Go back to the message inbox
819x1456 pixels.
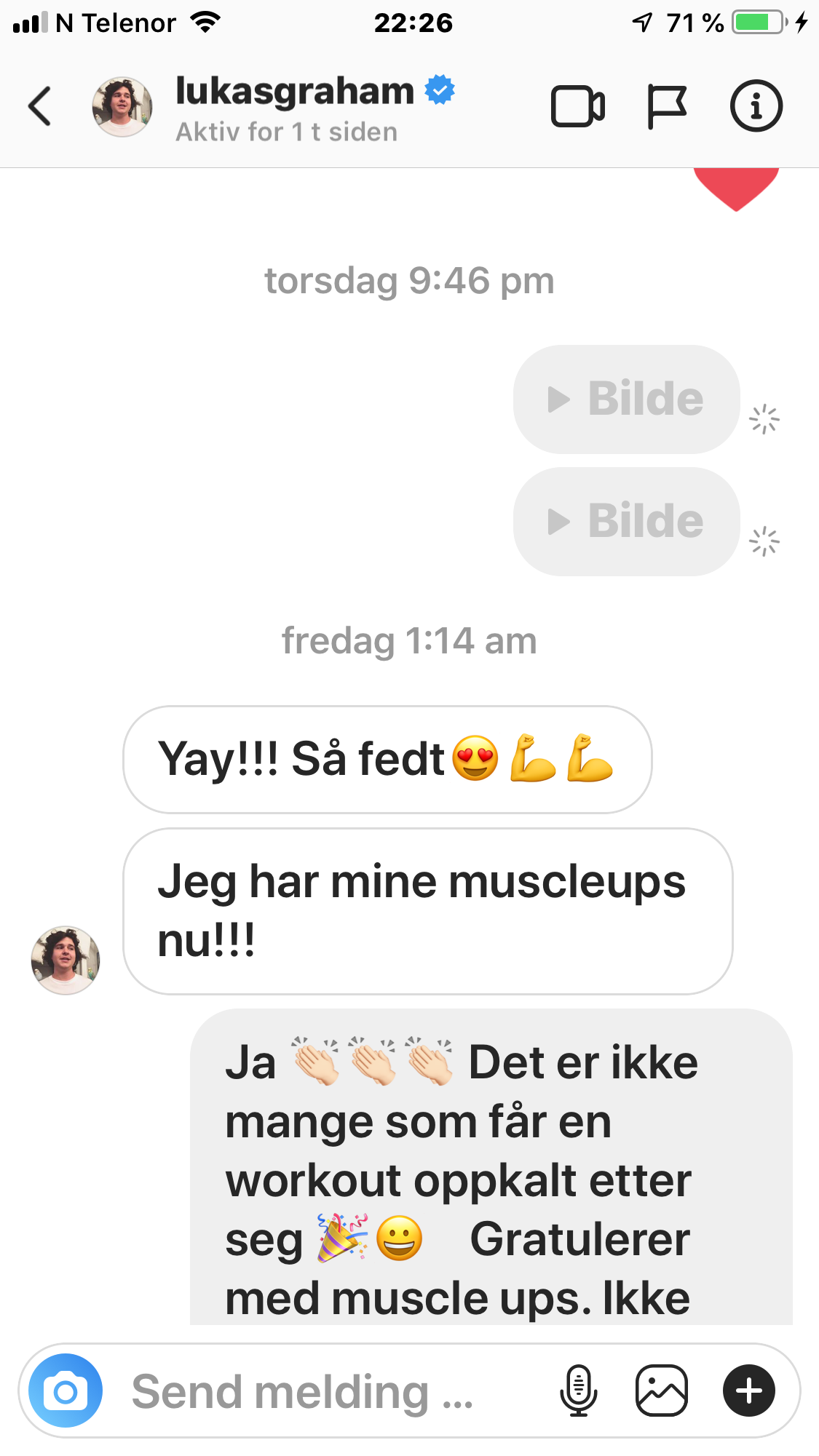coord(40,106)
